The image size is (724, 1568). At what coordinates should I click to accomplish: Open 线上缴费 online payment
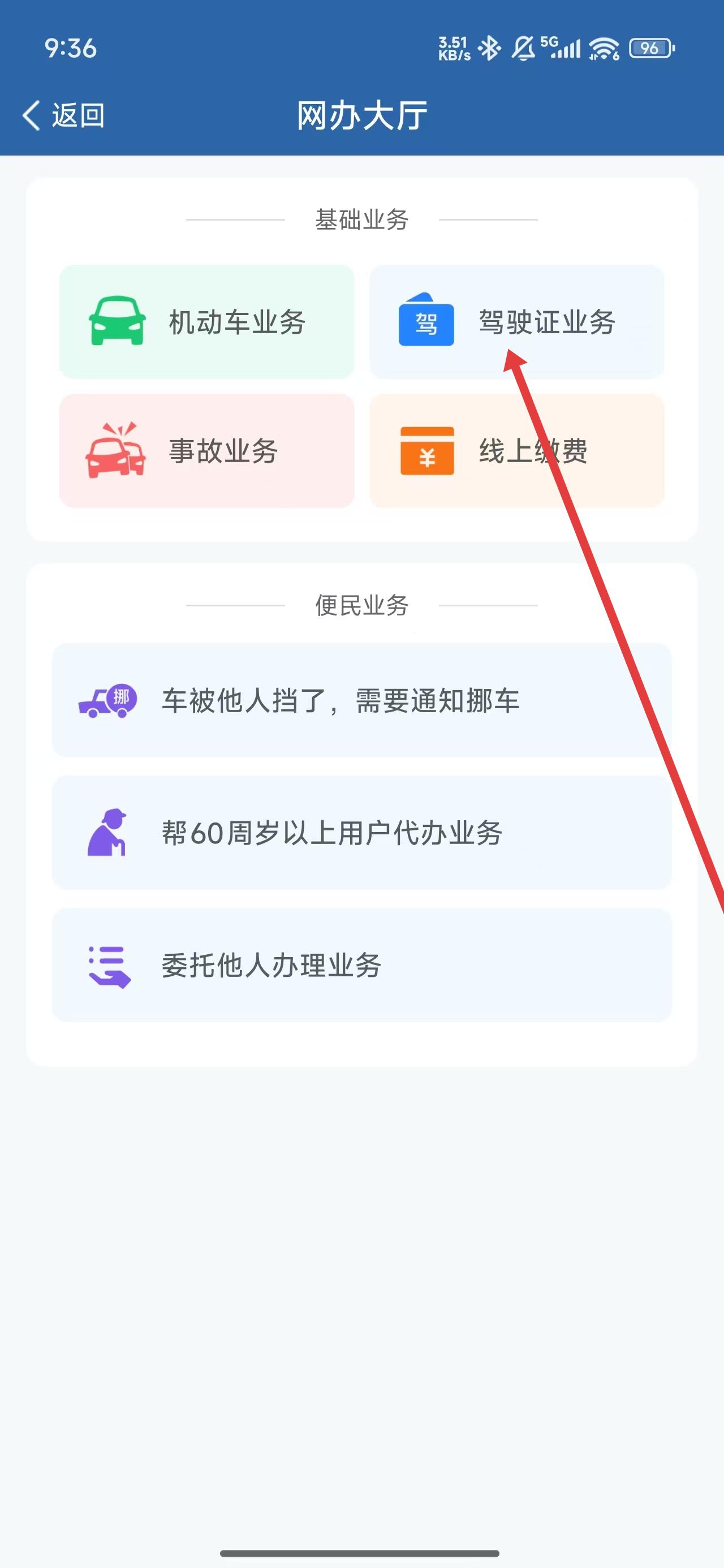[516, 451]
